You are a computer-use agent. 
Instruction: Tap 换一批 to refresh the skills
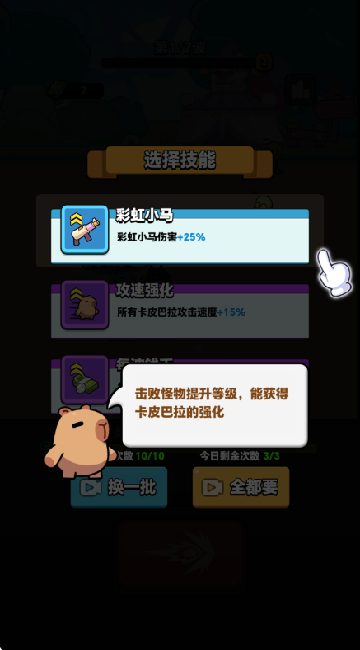click(119, 487)
